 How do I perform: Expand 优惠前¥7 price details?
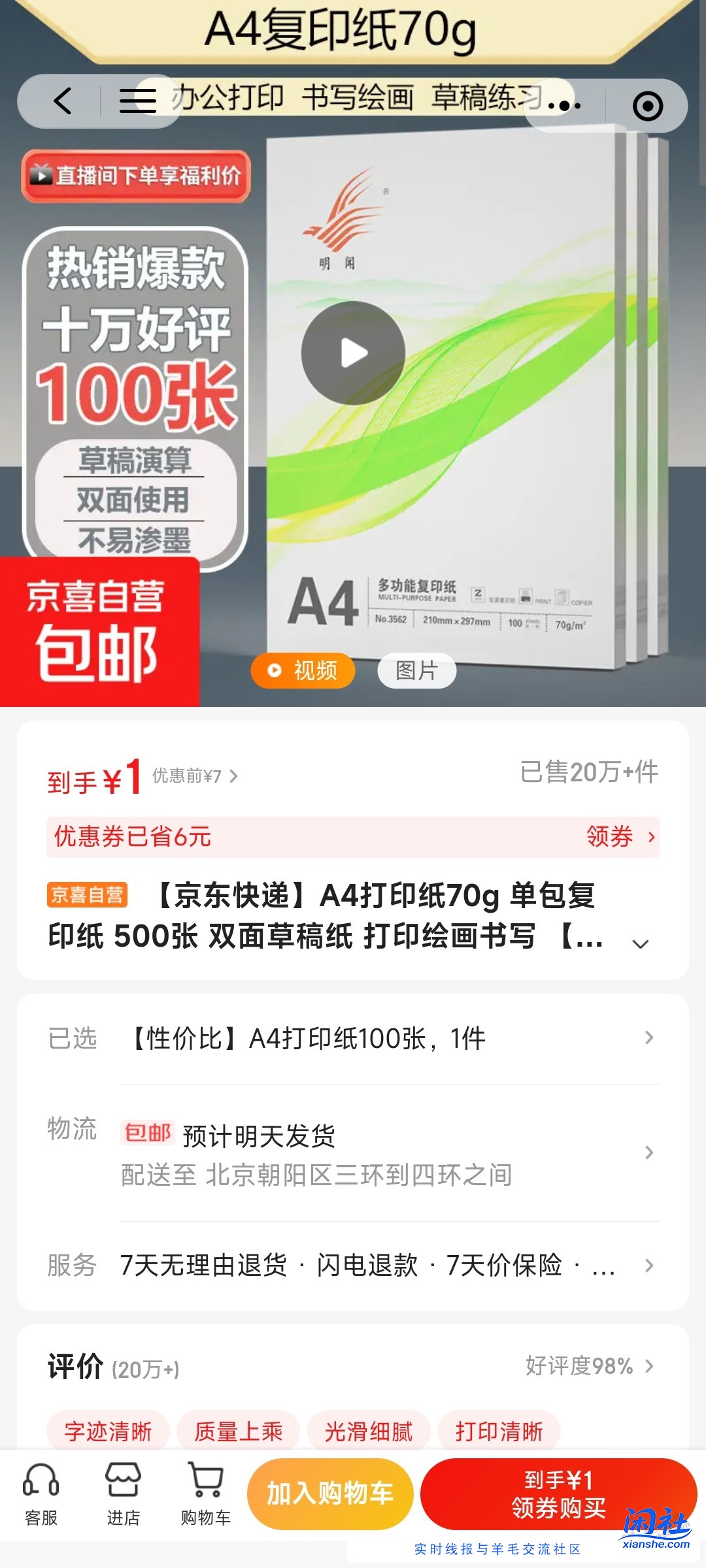190,774
